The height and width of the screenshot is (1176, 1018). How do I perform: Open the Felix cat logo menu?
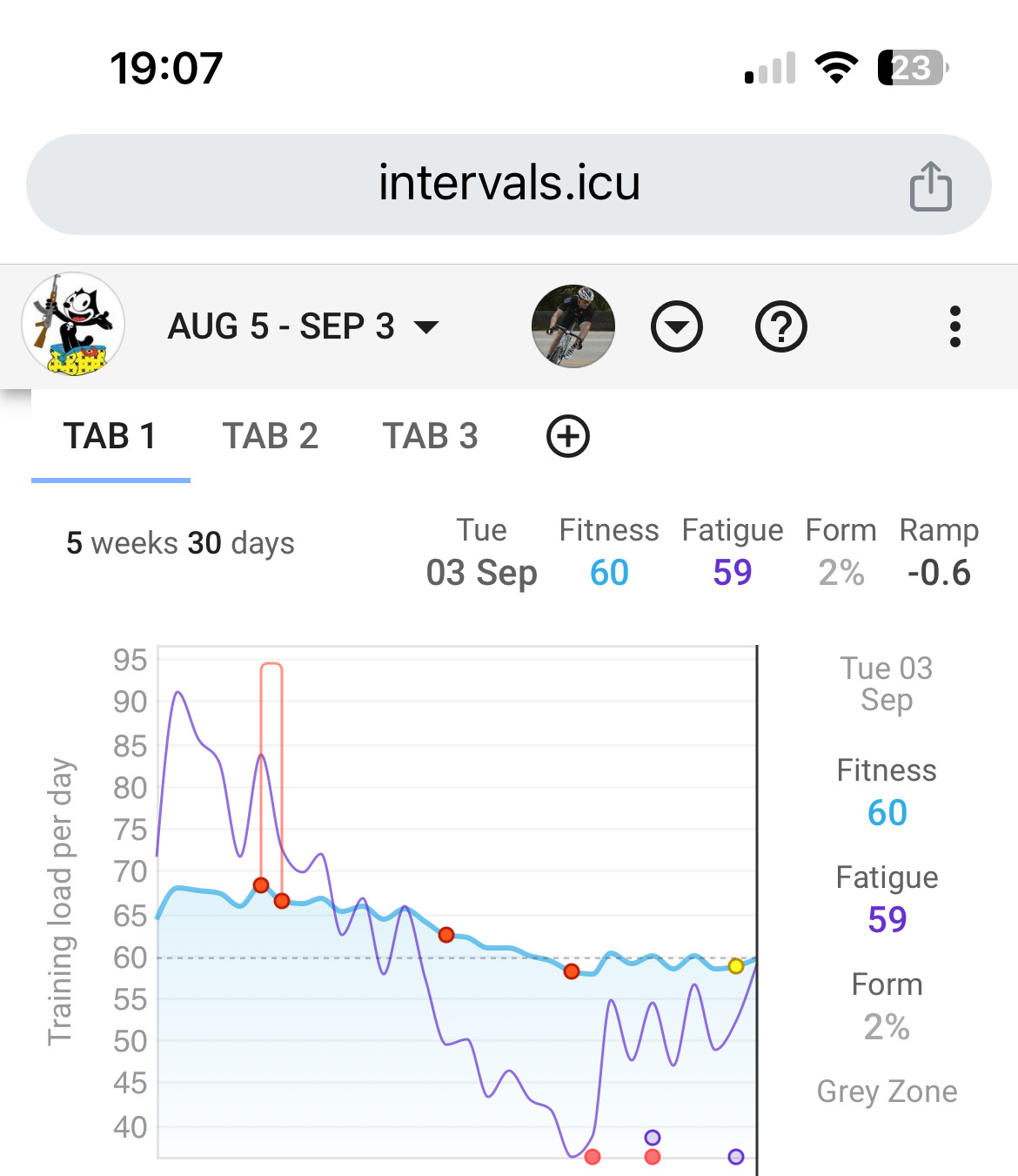[73, 325]
